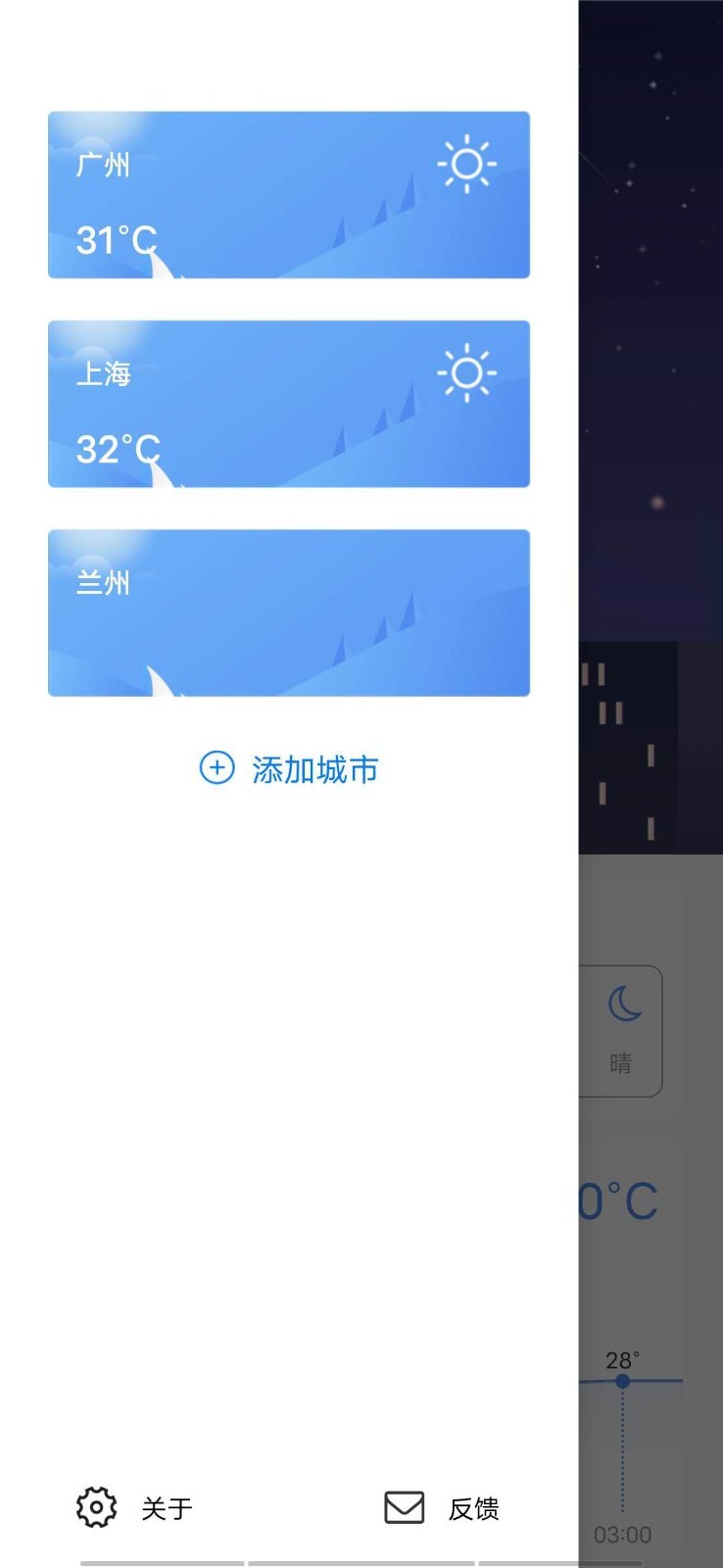The image size is (723, 1568).
Task: Click the 添加城市 button
Action: tap(315, 768)
